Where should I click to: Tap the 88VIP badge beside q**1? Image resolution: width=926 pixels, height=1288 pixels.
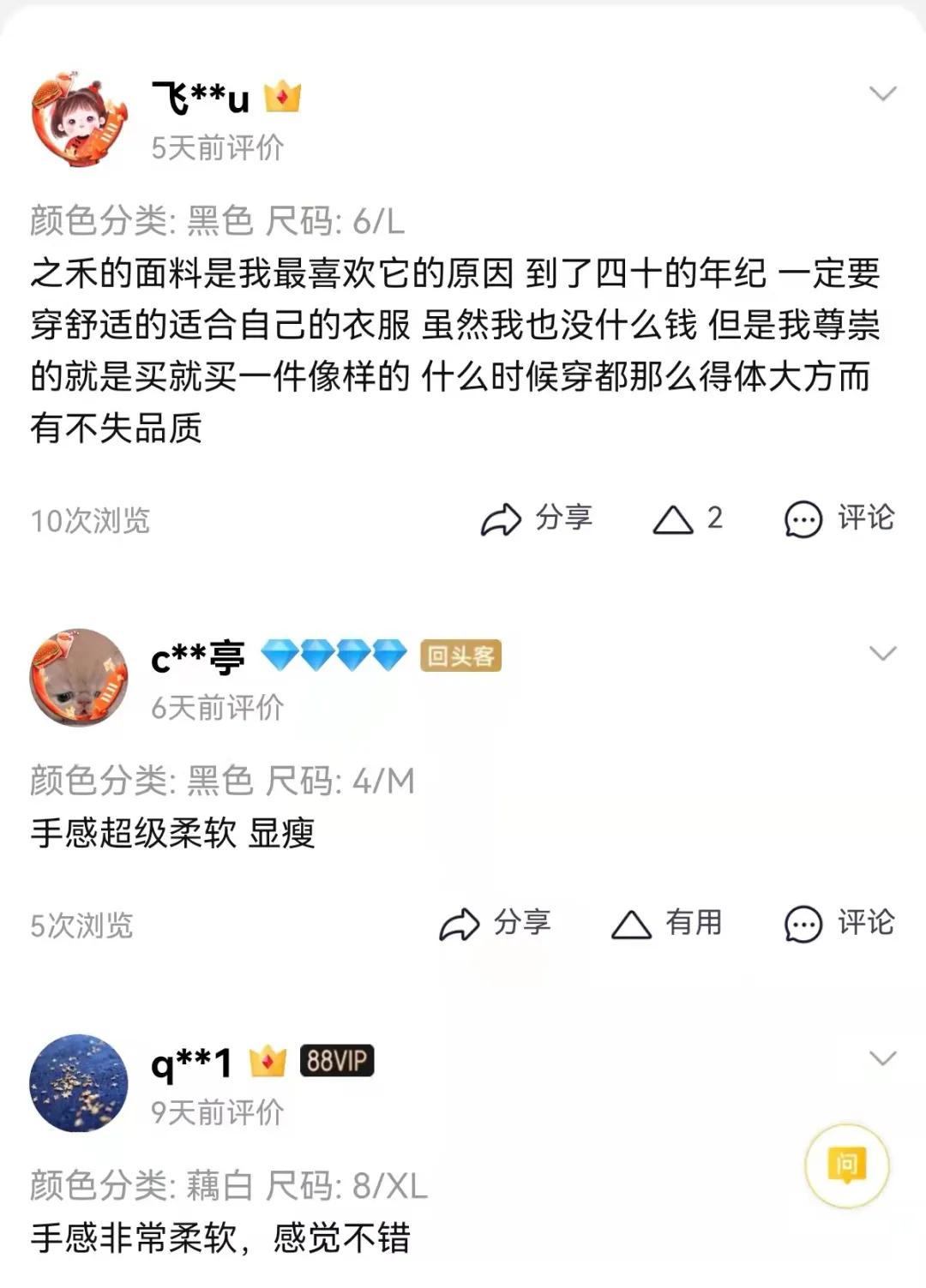click(336, 1059)
